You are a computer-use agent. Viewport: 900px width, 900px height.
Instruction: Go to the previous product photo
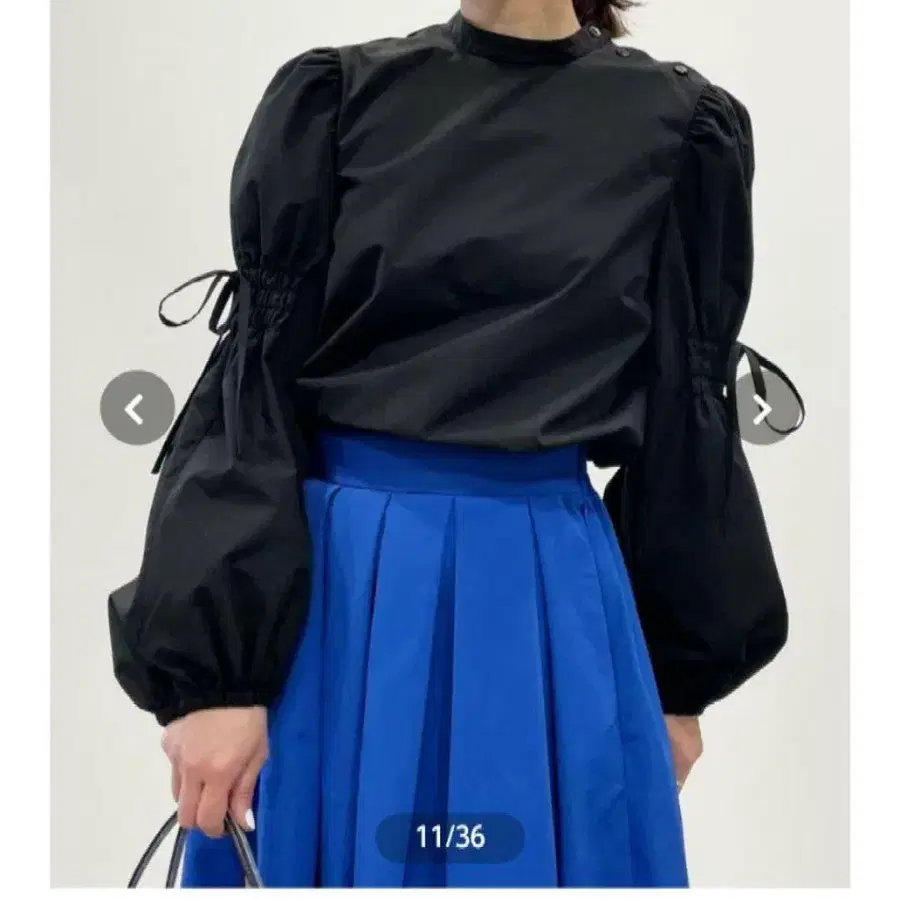[137, 408]
